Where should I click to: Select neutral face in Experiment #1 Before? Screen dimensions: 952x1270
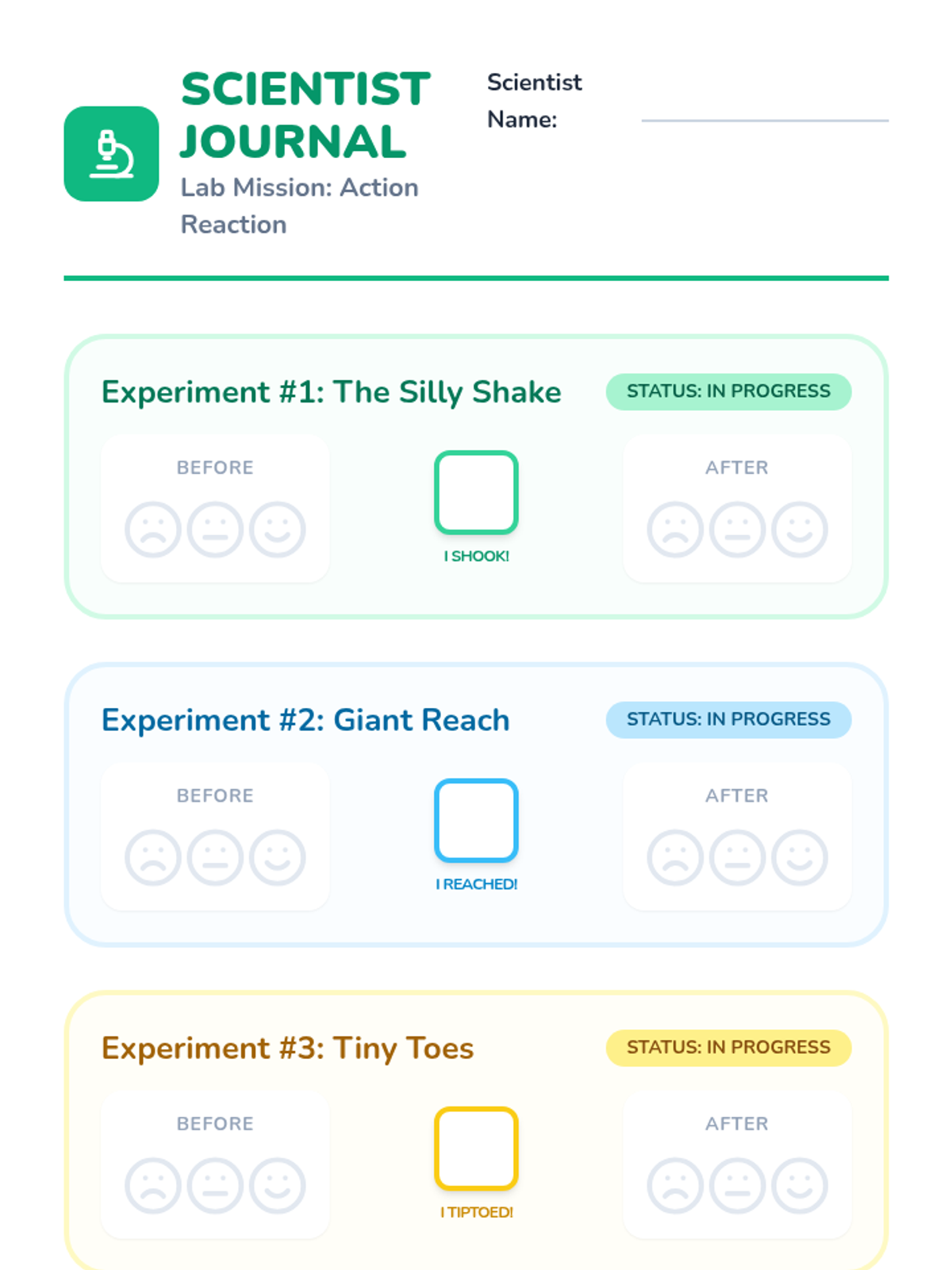point(215,529)
